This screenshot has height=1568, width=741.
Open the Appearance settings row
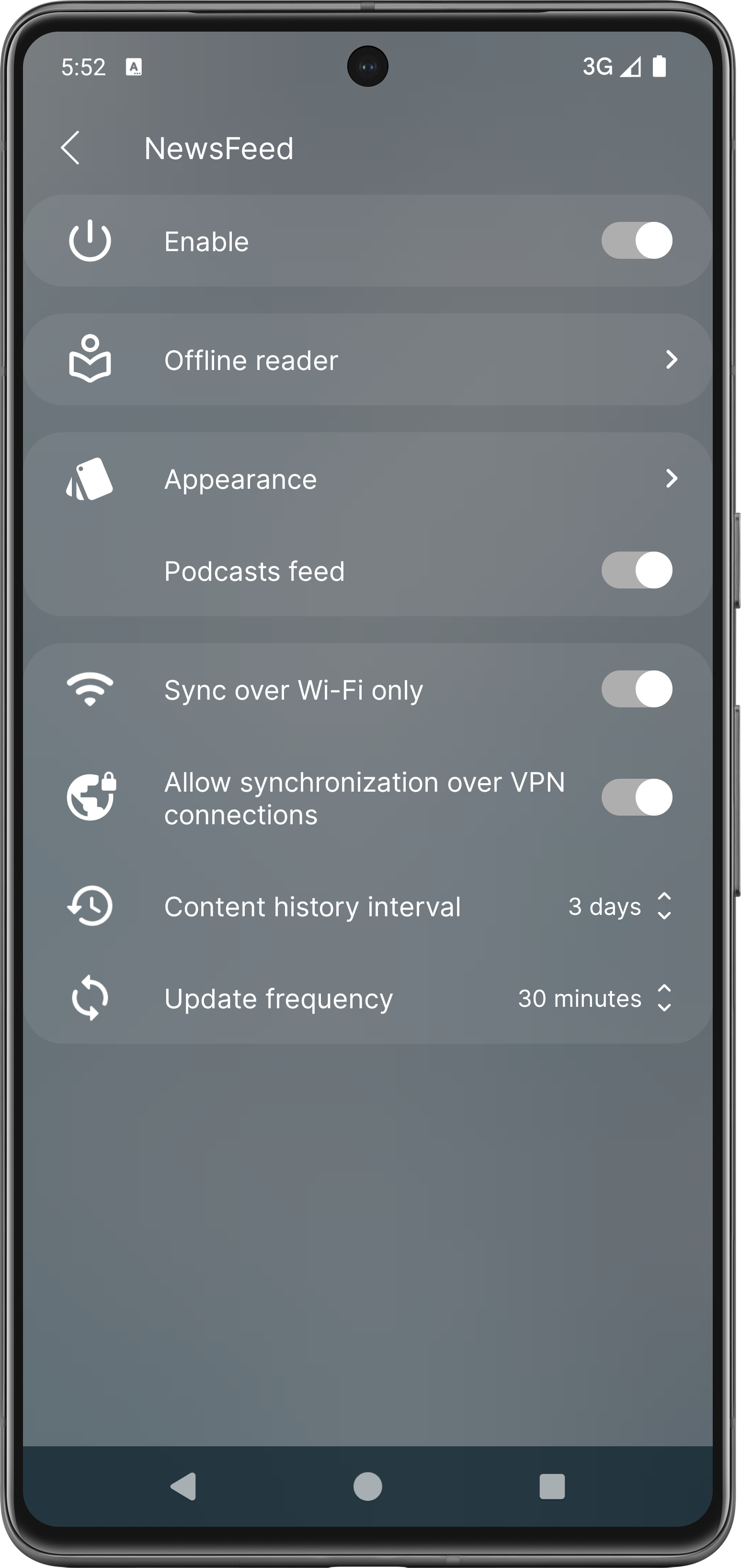point(365,478)
